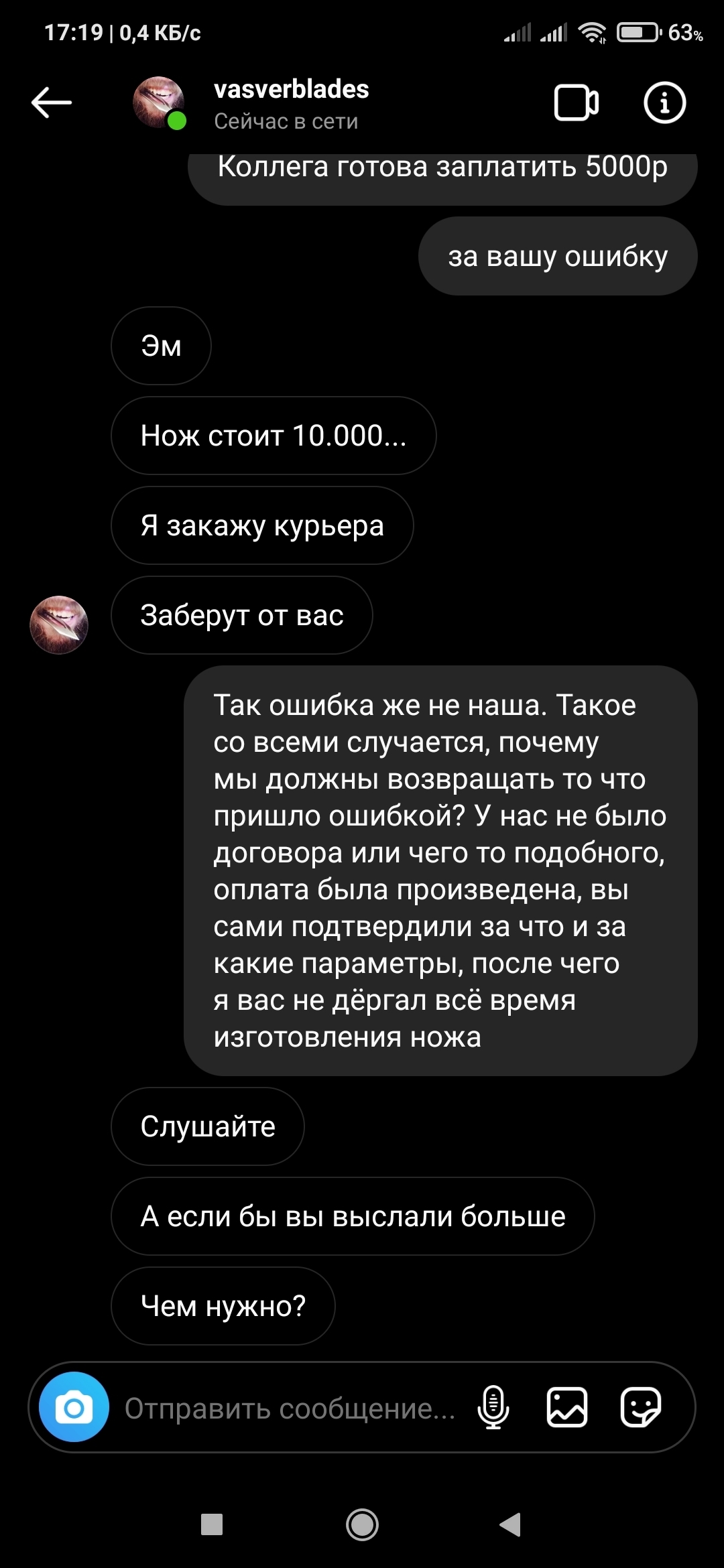Tap sender avatar beside 'Заберут от вас'
Image resolution: width=724 pixels, height=1568 pixels.
click(59, 625)
